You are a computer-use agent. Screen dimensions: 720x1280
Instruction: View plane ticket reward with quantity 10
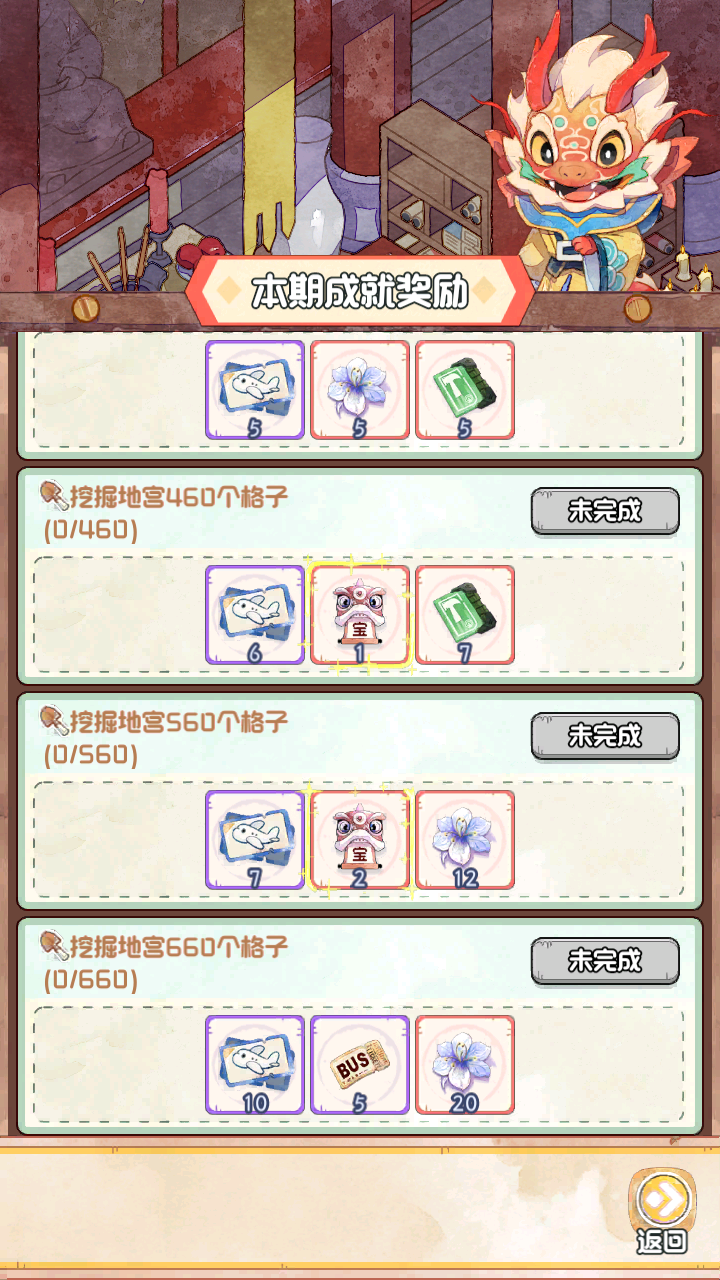coord(255,1065)
